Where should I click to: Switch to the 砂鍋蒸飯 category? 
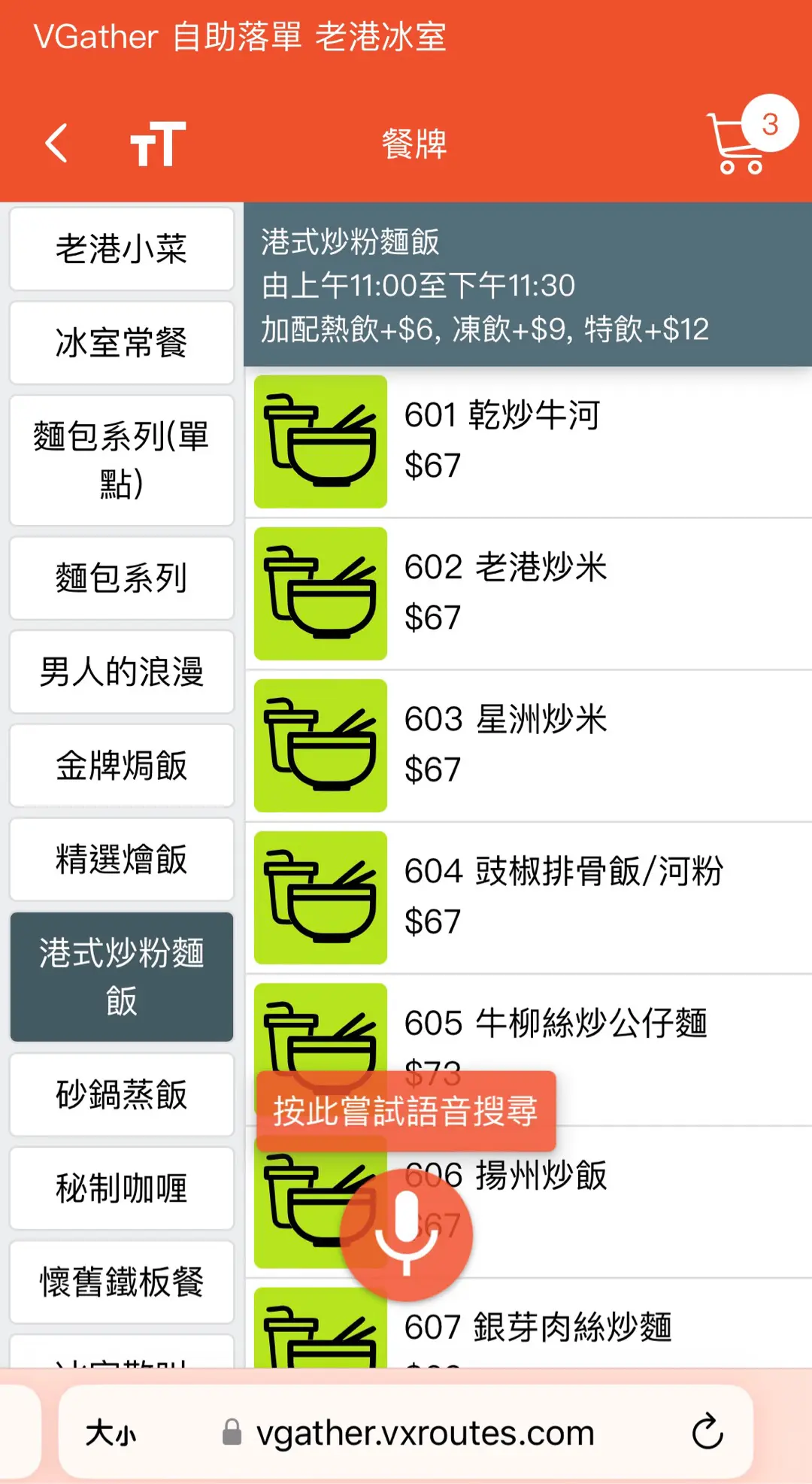(x=121, y=1095)
